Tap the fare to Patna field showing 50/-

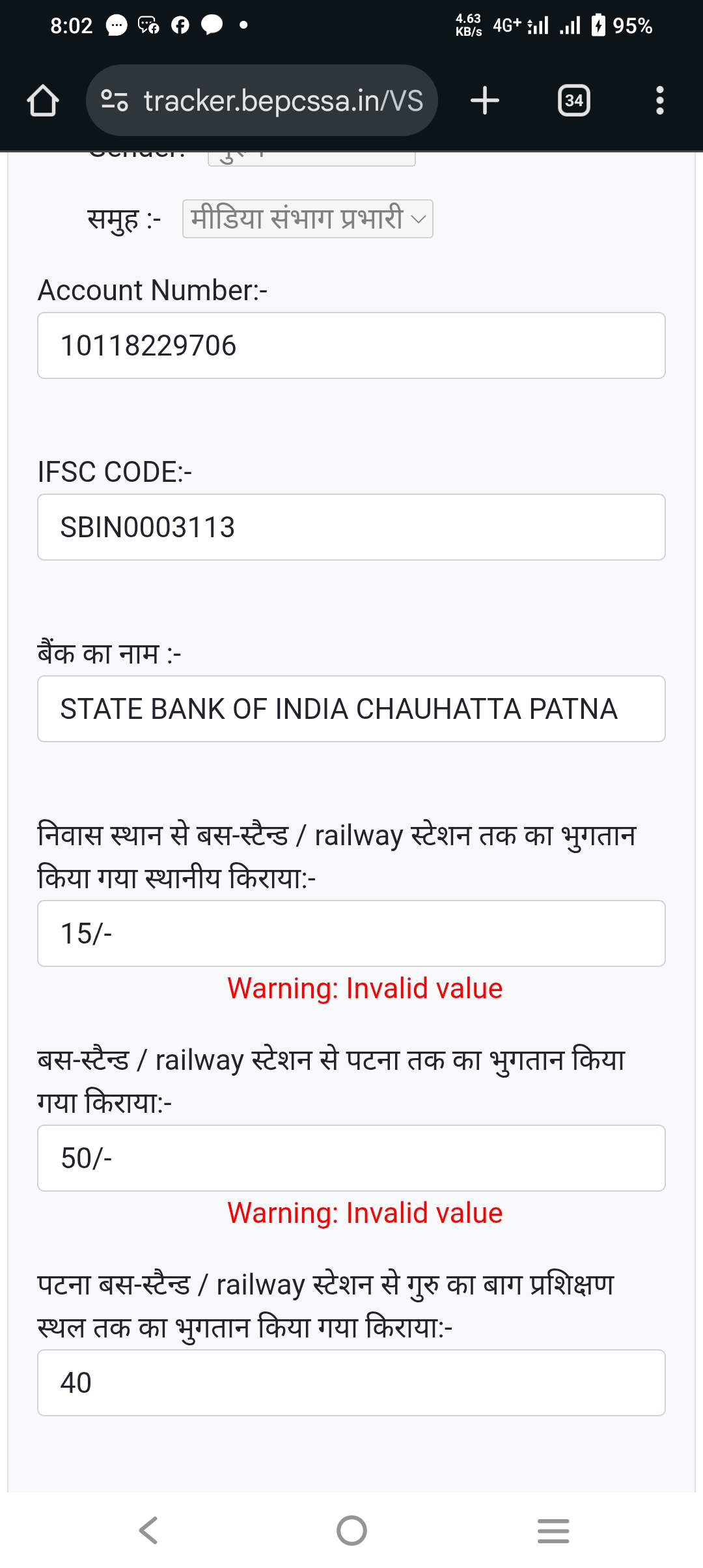tap(351, 1158)
